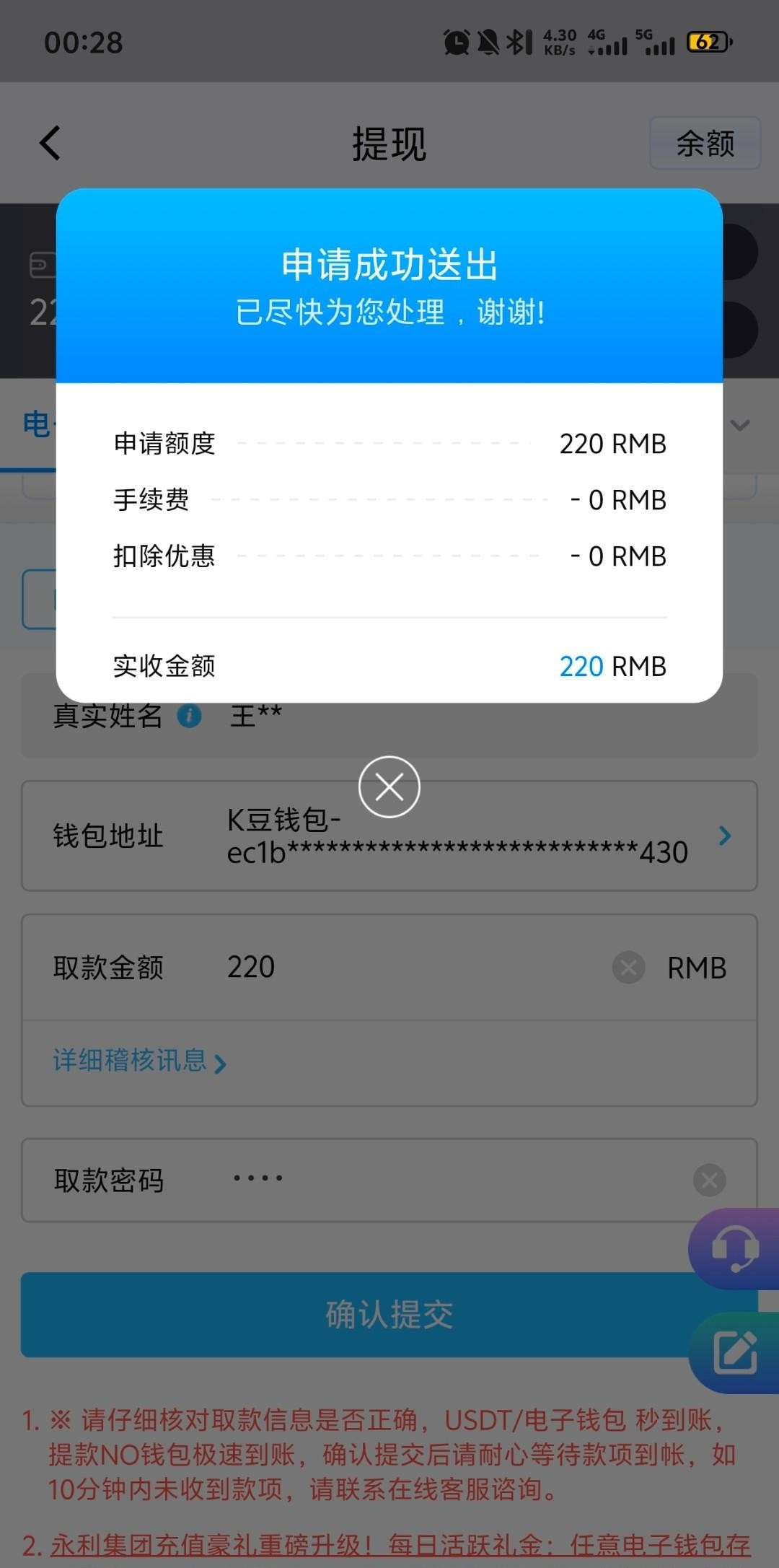This screenshot has width=779, height=1568.
Task: Open the floating edit note icon
Action: click(734, 1352)
